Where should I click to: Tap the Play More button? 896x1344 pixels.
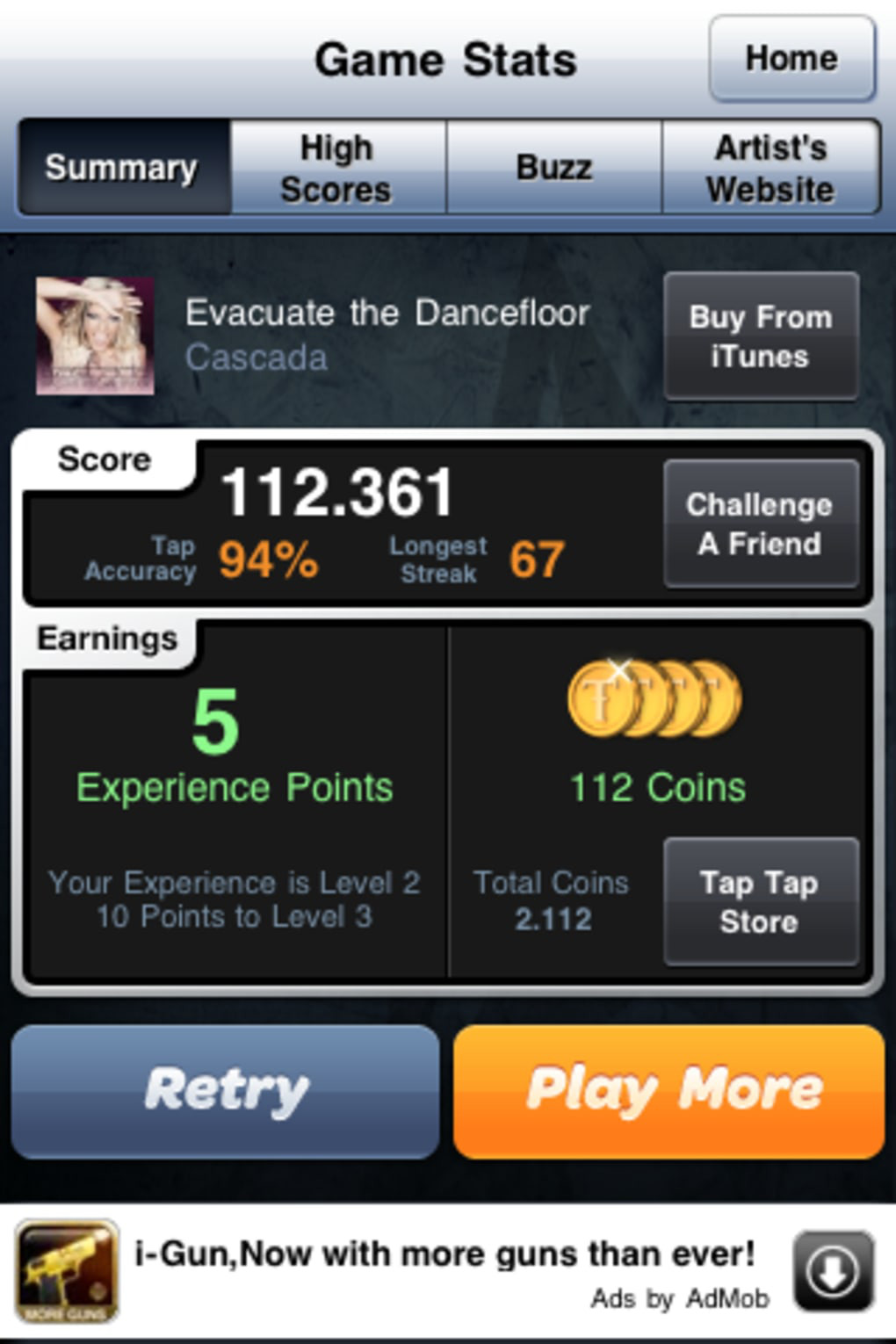coord(669,1091)
